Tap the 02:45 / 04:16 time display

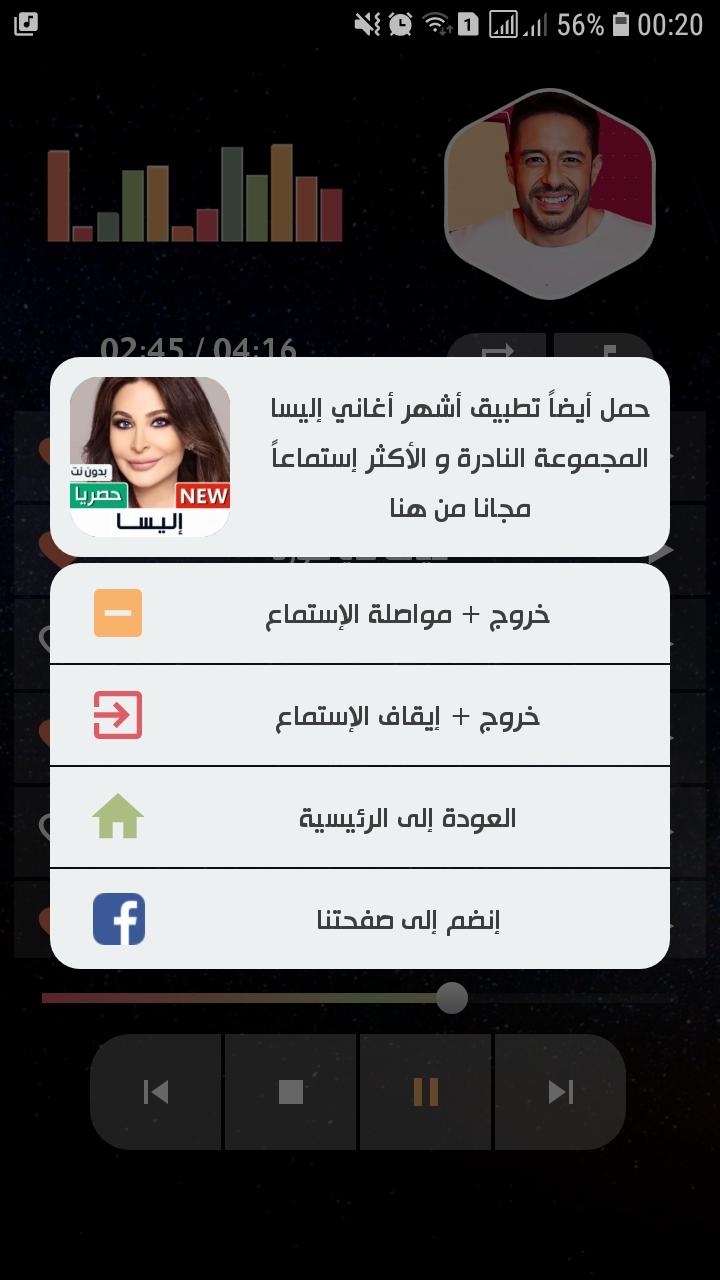pos(198,349)
